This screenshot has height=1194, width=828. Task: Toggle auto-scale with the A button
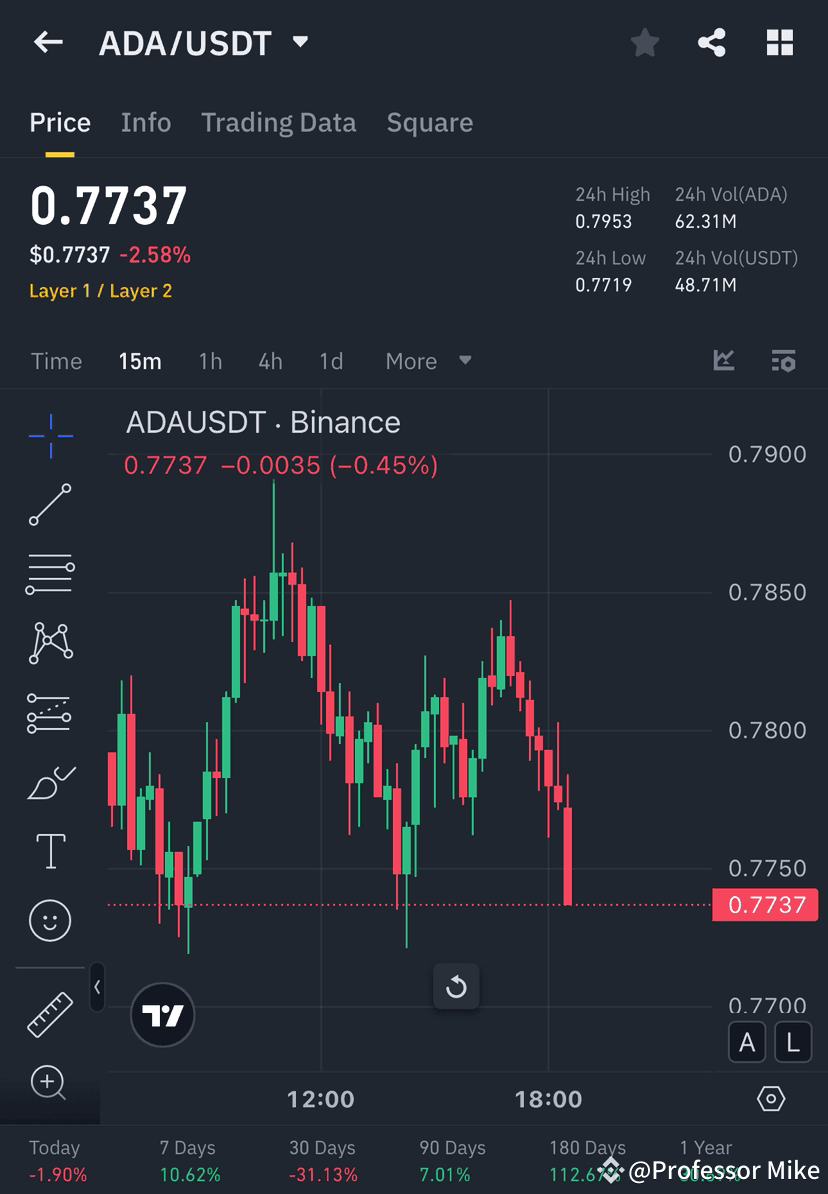747,1042
